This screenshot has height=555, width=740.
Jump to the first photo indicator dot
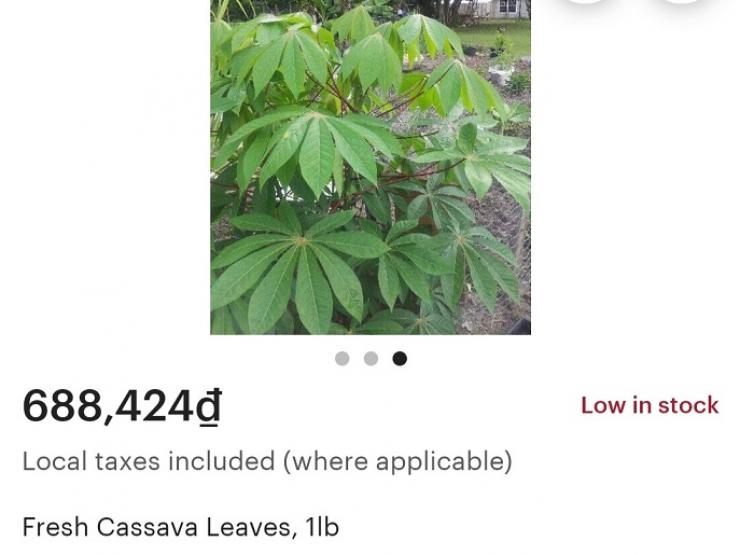click(342, 359)
